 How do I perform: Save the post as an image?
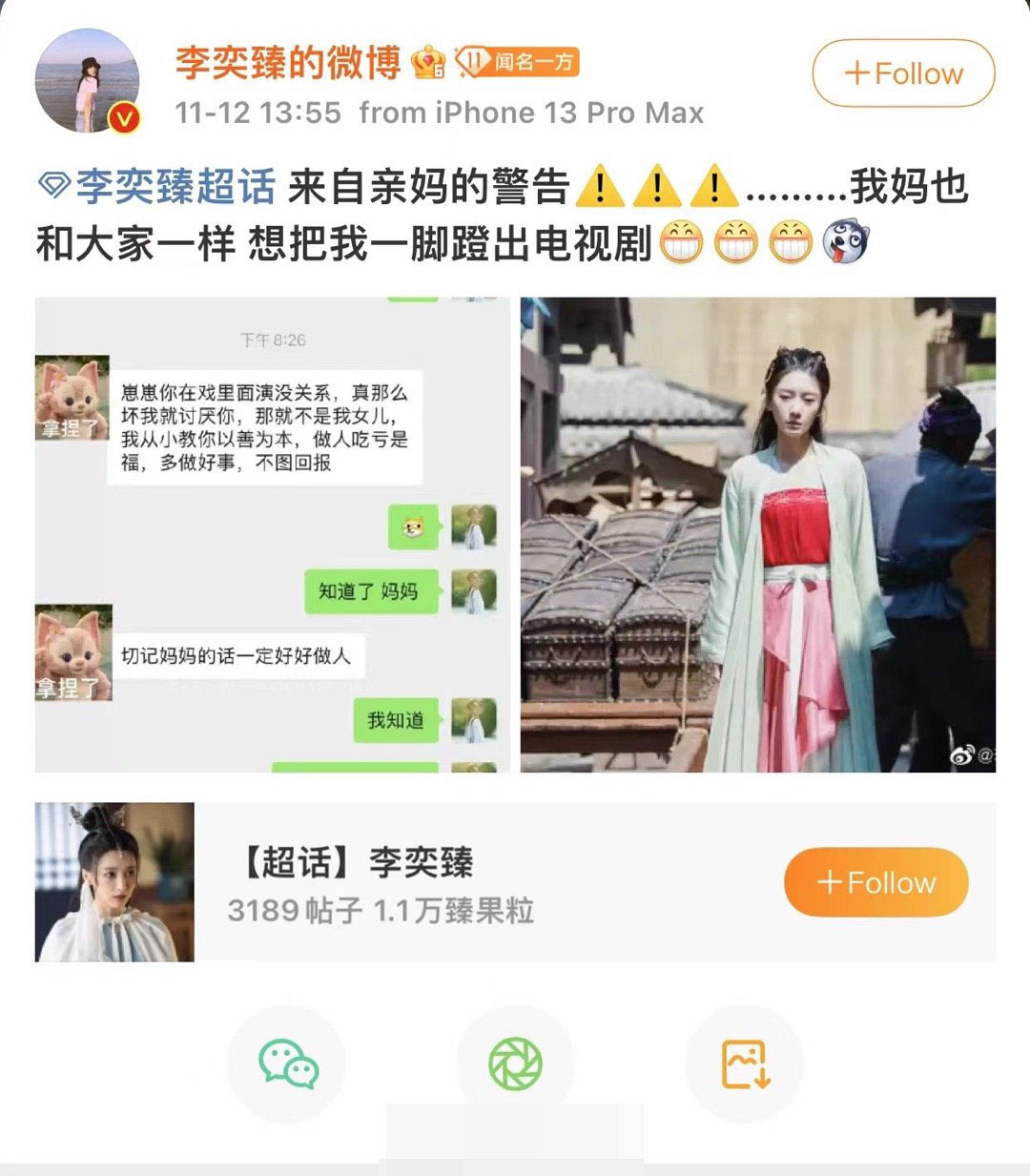coord(745,1063)
